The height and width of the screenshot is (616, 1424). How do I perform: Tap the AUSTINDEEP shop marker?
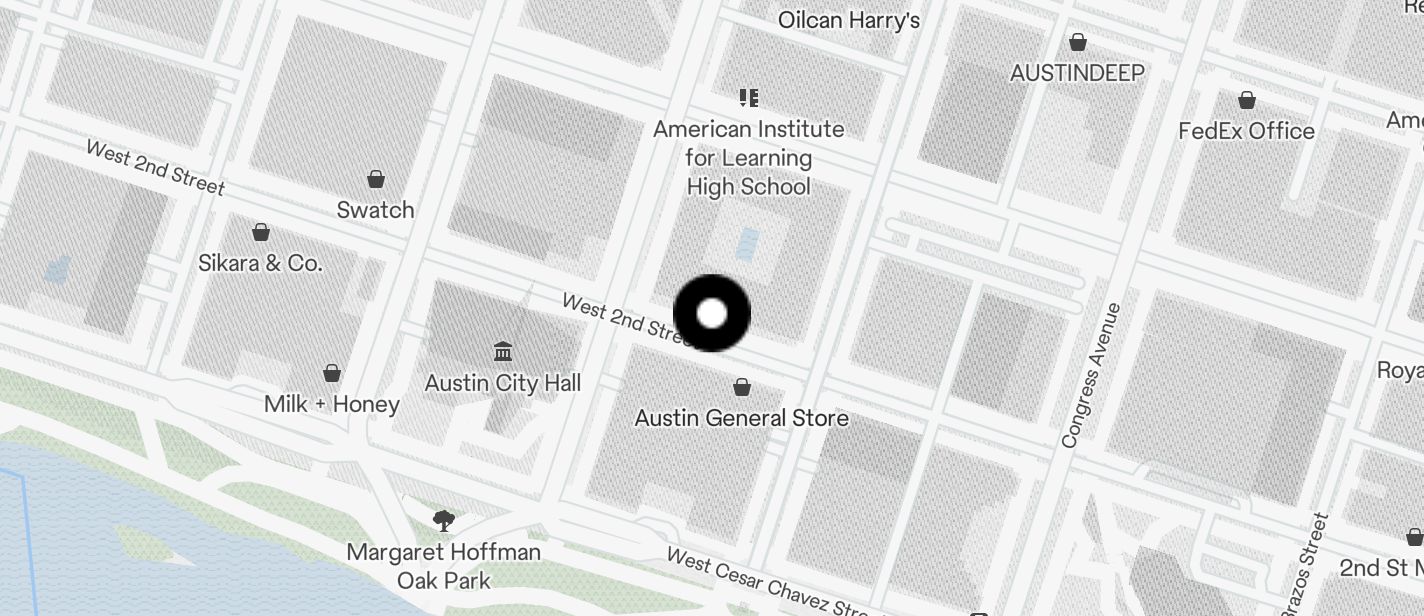click(x=1077, y=43)
